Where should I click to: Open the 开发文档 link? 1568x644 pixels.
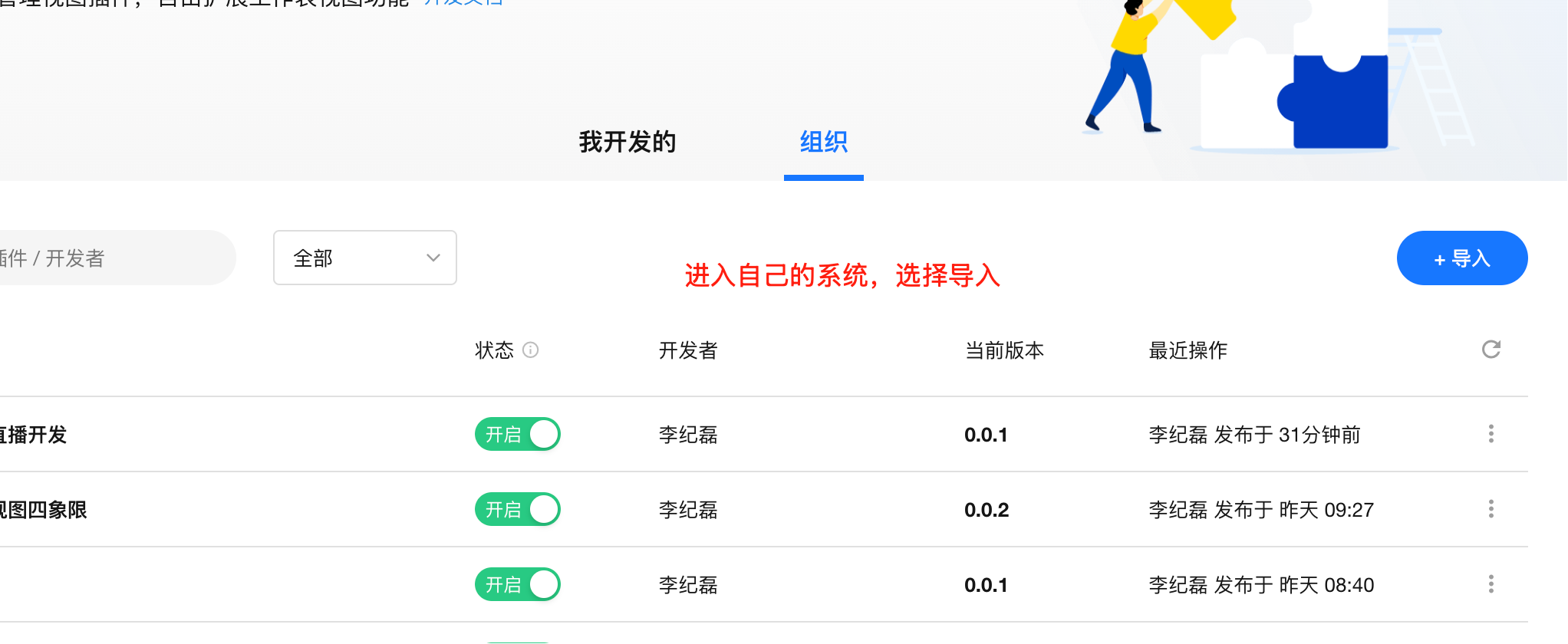(463, 2)
